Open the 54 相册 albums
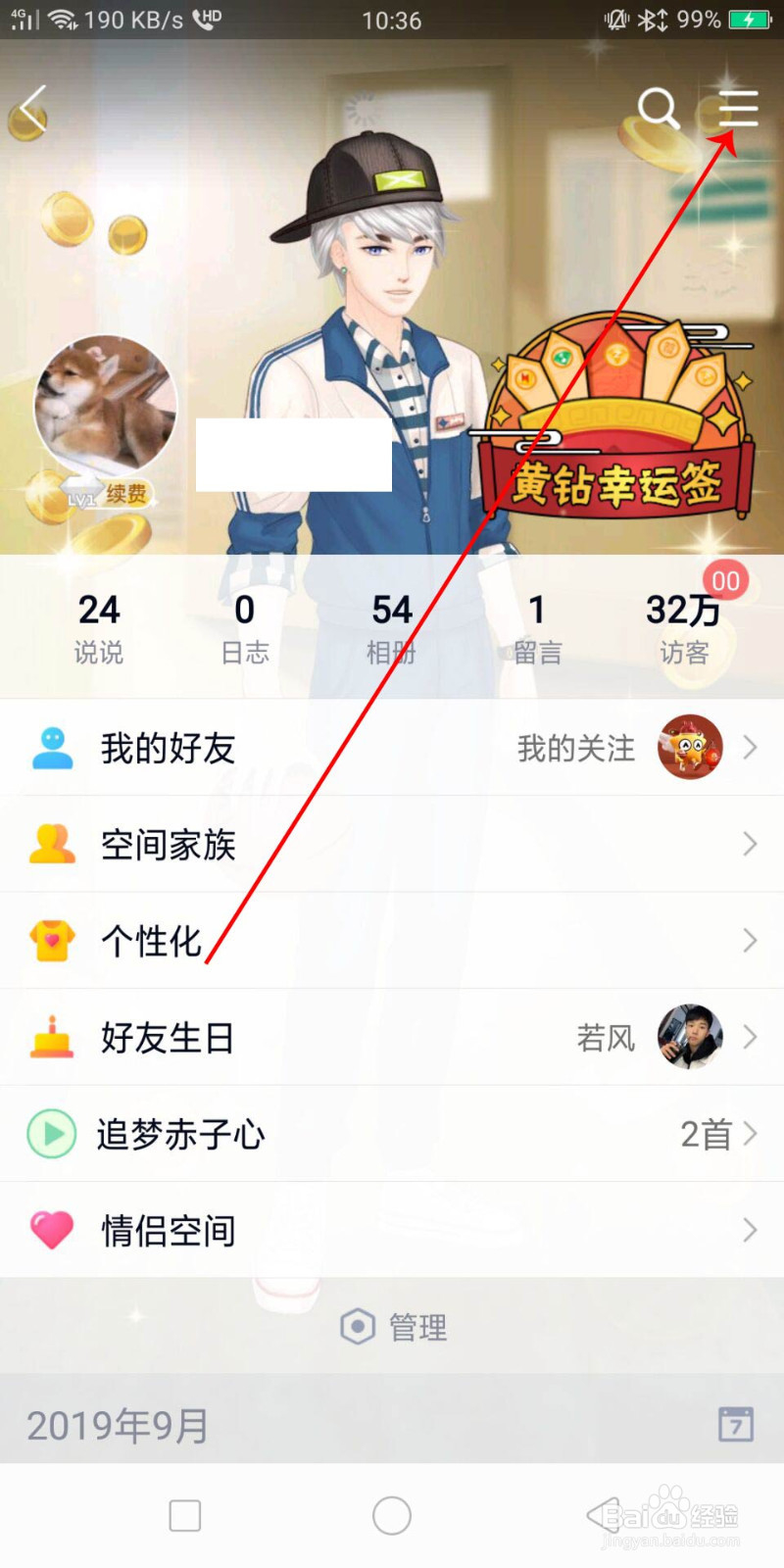784x1568 pixels. coord(391,627)
